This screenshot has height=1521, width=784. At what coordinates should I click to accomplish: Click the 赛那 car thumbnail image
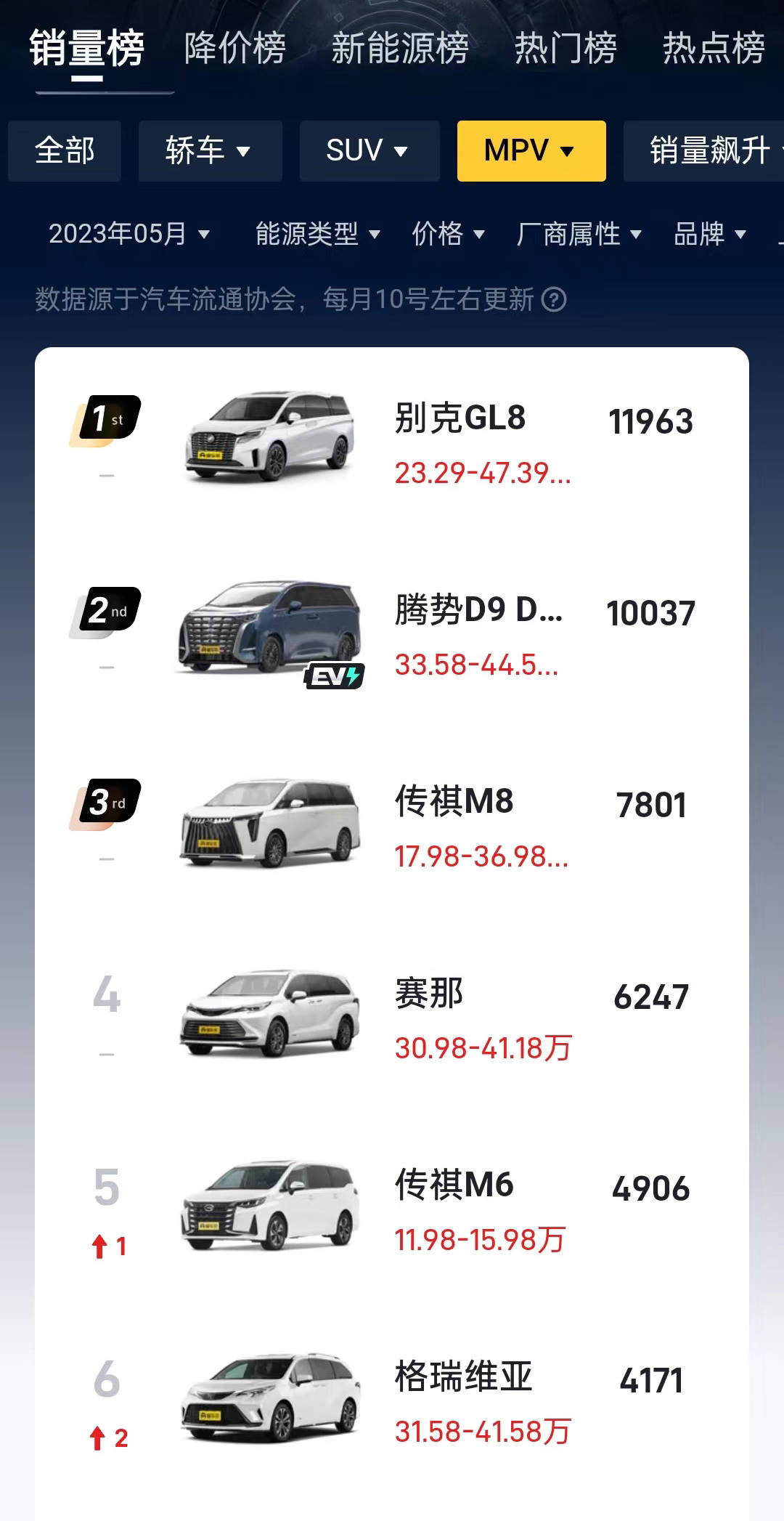269,1010
